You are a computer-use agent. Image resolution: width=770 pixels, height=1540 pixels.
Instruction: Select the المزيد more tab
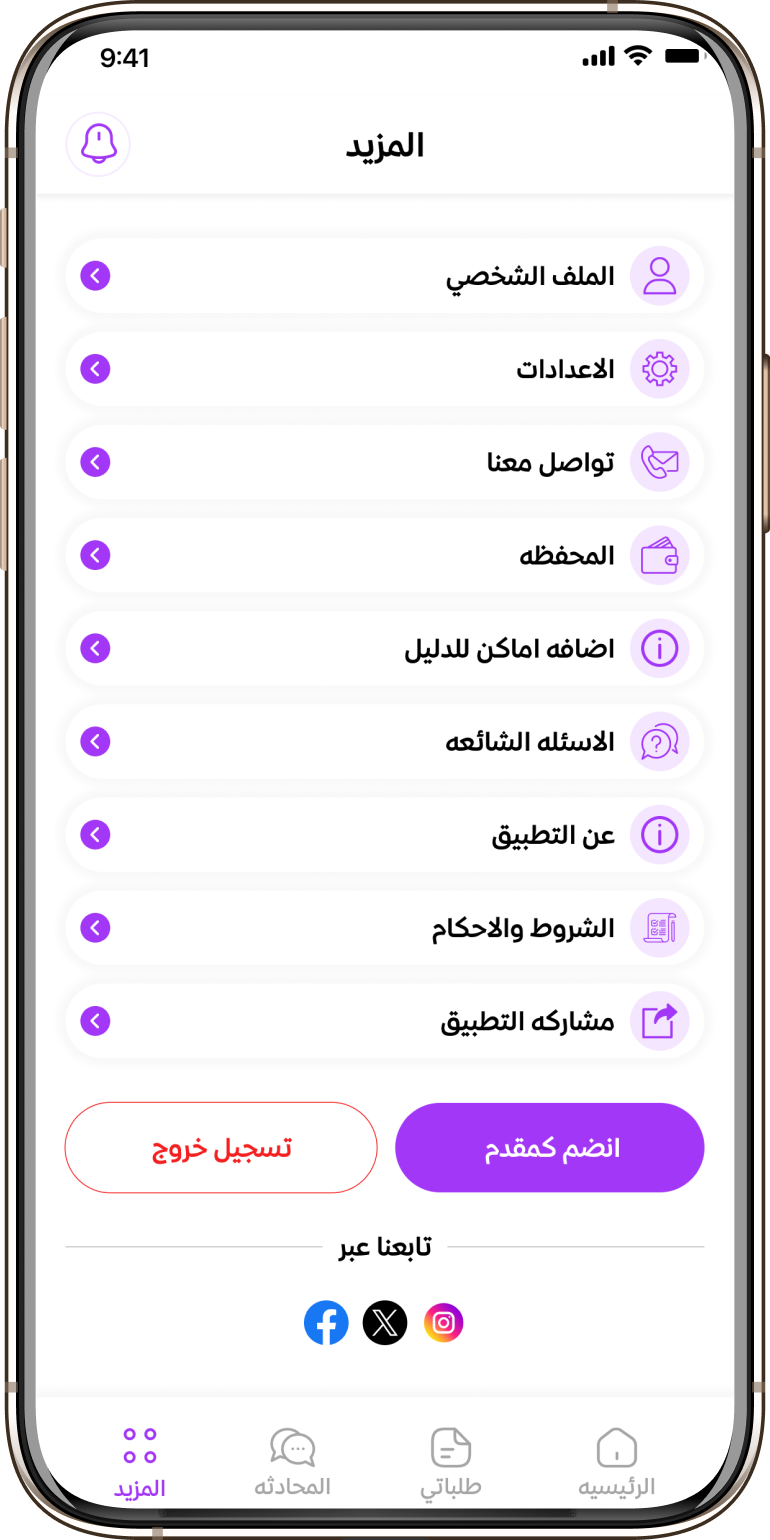click(x=139, y=1462)
